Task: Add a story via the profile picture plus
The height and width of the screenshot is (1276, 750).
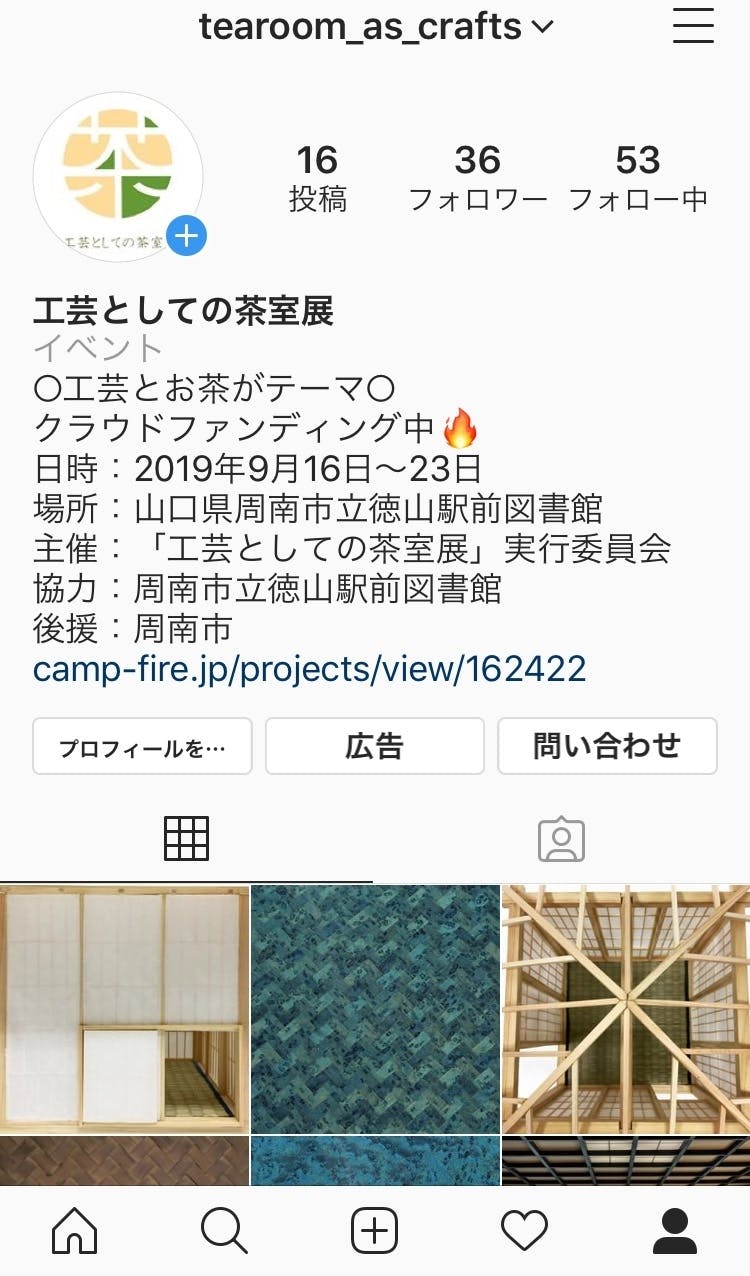Action: 187,236
